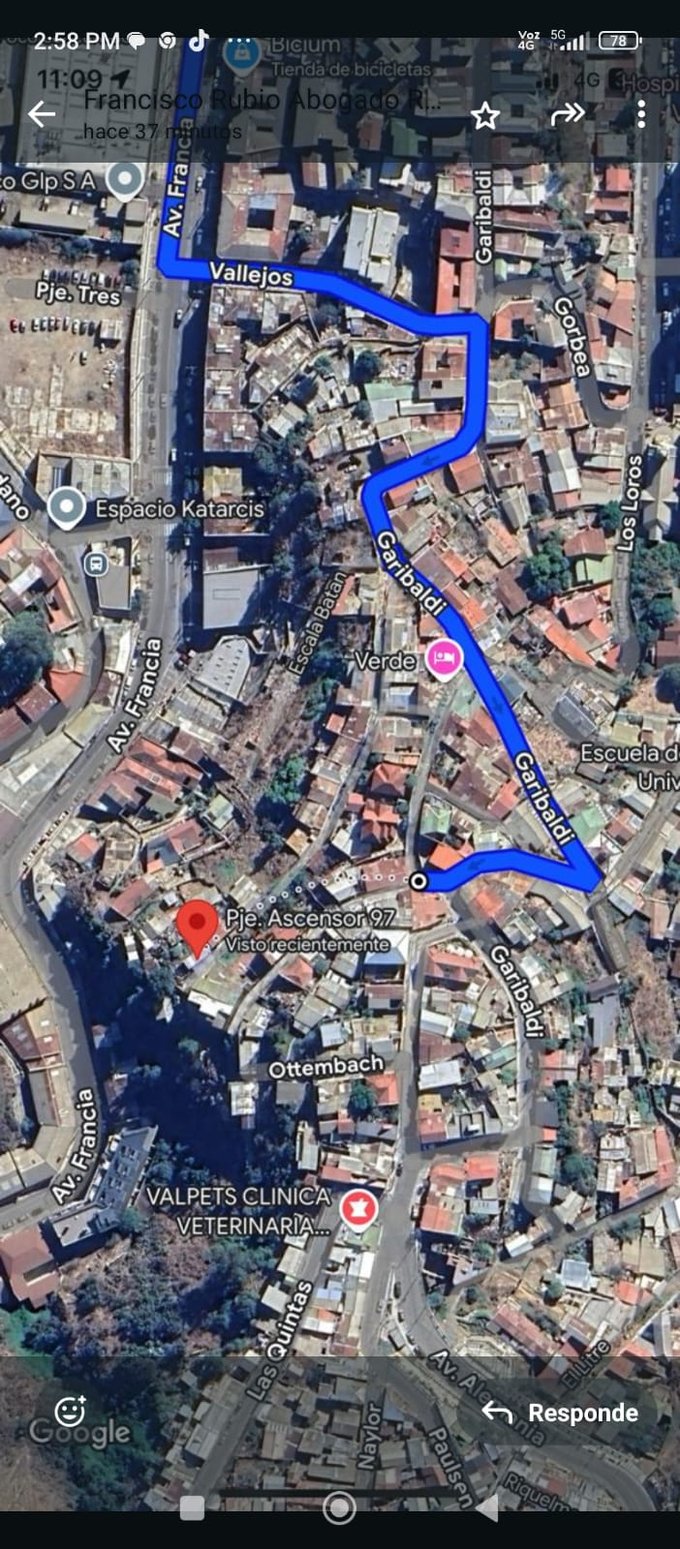This screenshot has width=680, height=1549.
Task: Open the overflow menu
Action: [641, 114]
